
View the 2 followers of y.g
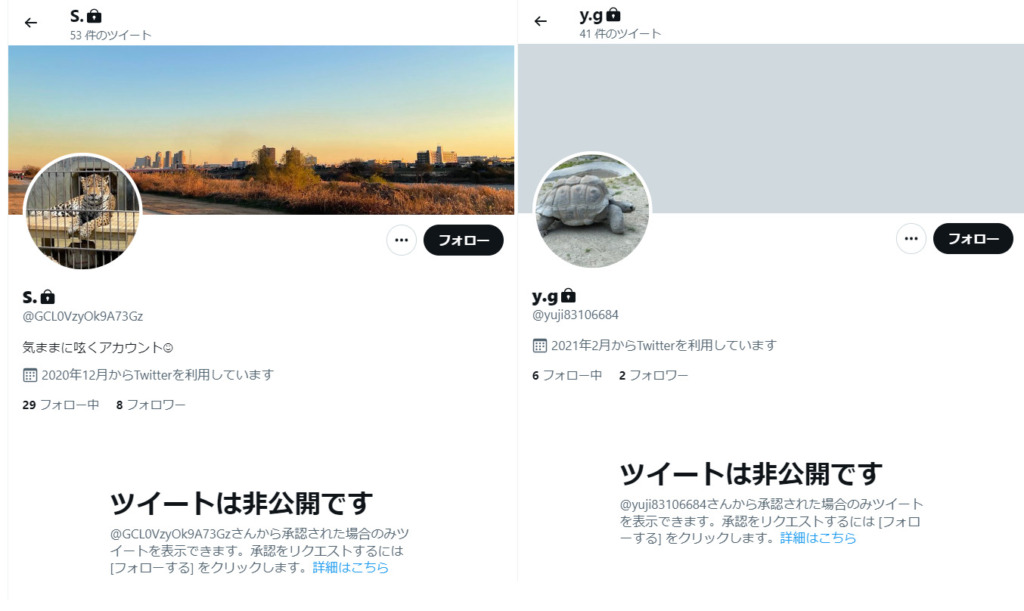click(x=653, y=375)
